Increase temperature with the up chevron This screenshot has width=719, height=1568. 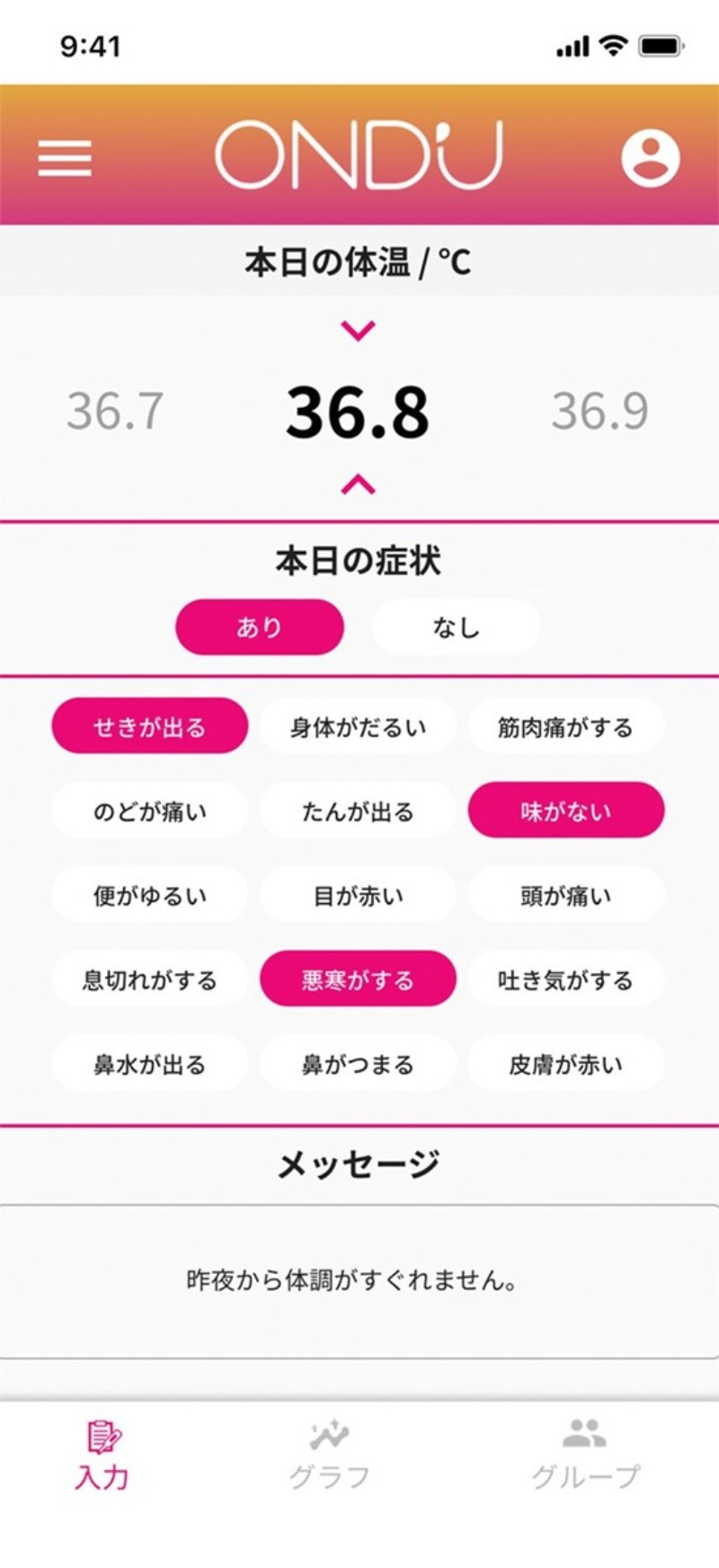[x=359, y=483]
